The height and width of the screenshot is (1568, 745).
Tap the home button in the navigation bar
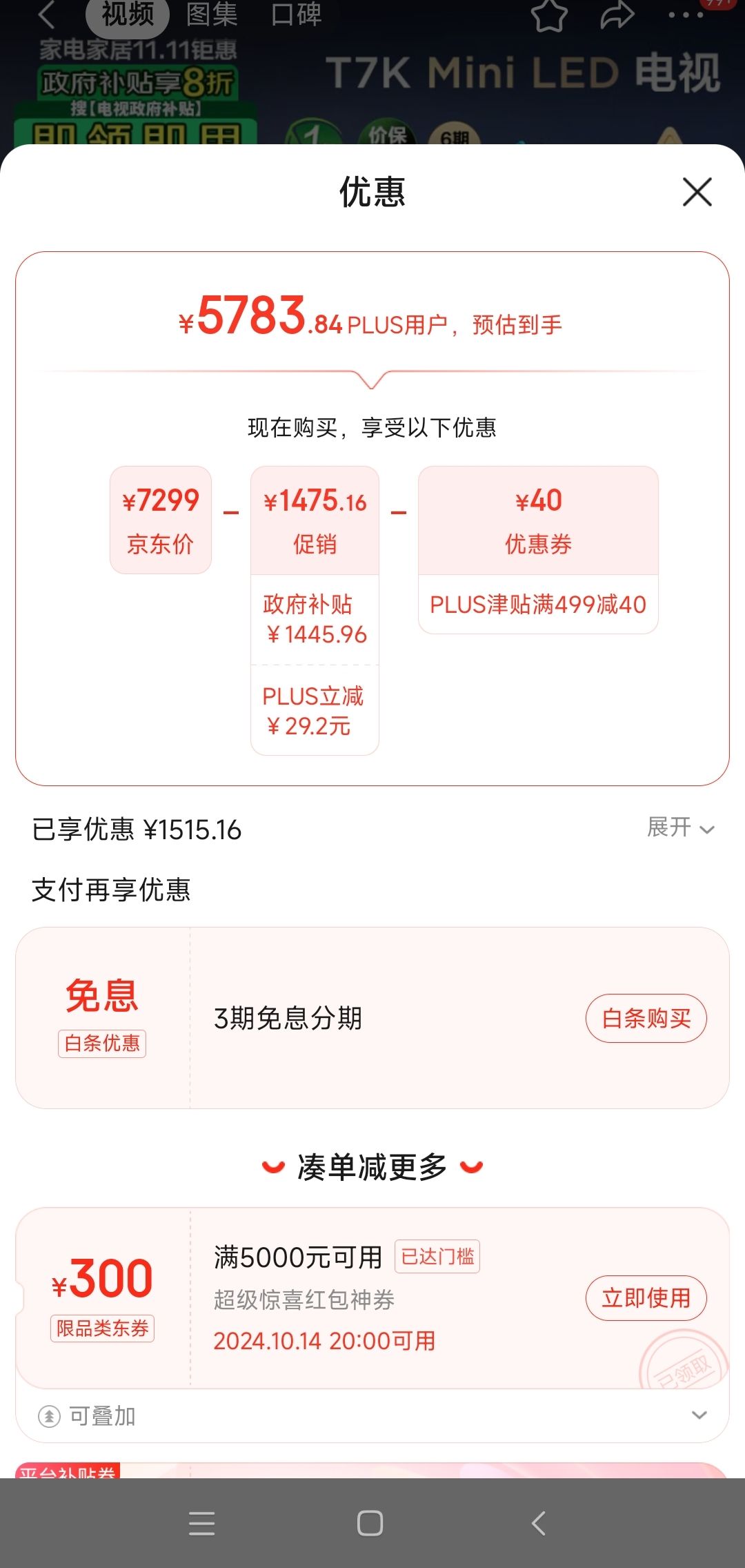[x=372, y=1525]
